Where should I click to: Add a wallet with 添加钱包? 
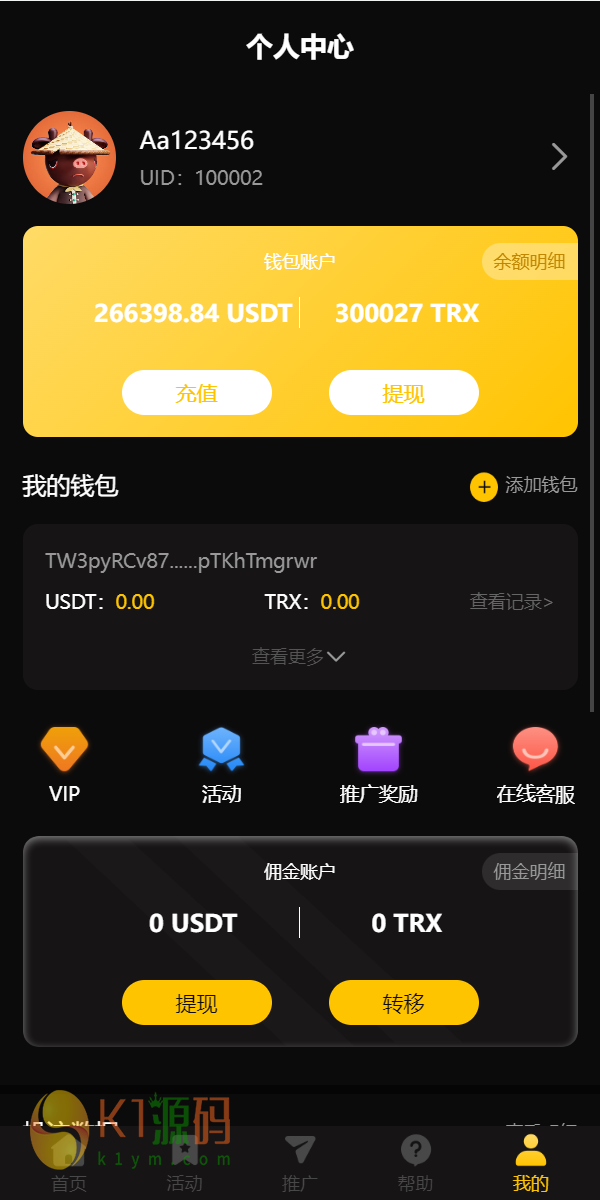click(524, 486)
